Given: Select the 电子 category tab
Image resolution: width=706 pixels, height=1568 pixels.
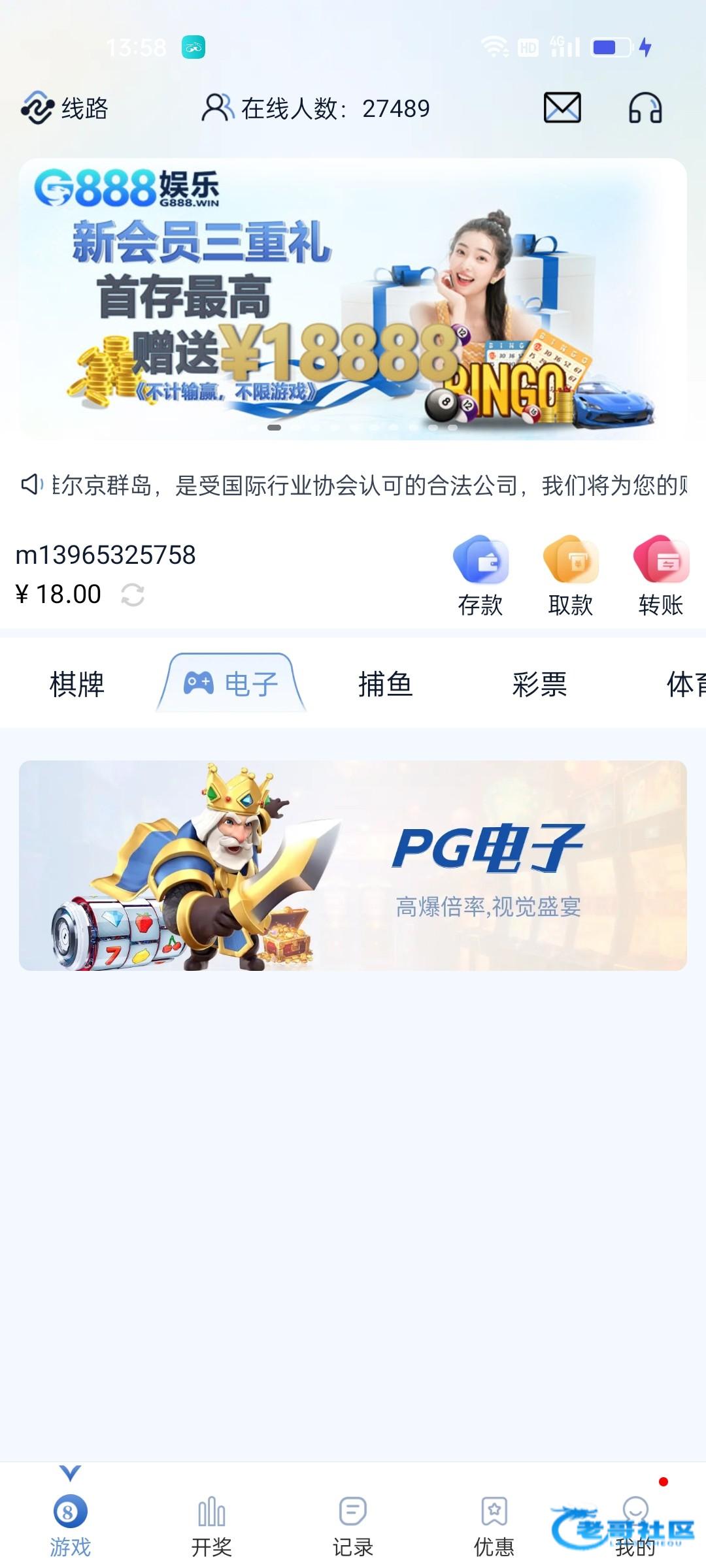Looking at the screenshot, I should click(x=231, y=684).
